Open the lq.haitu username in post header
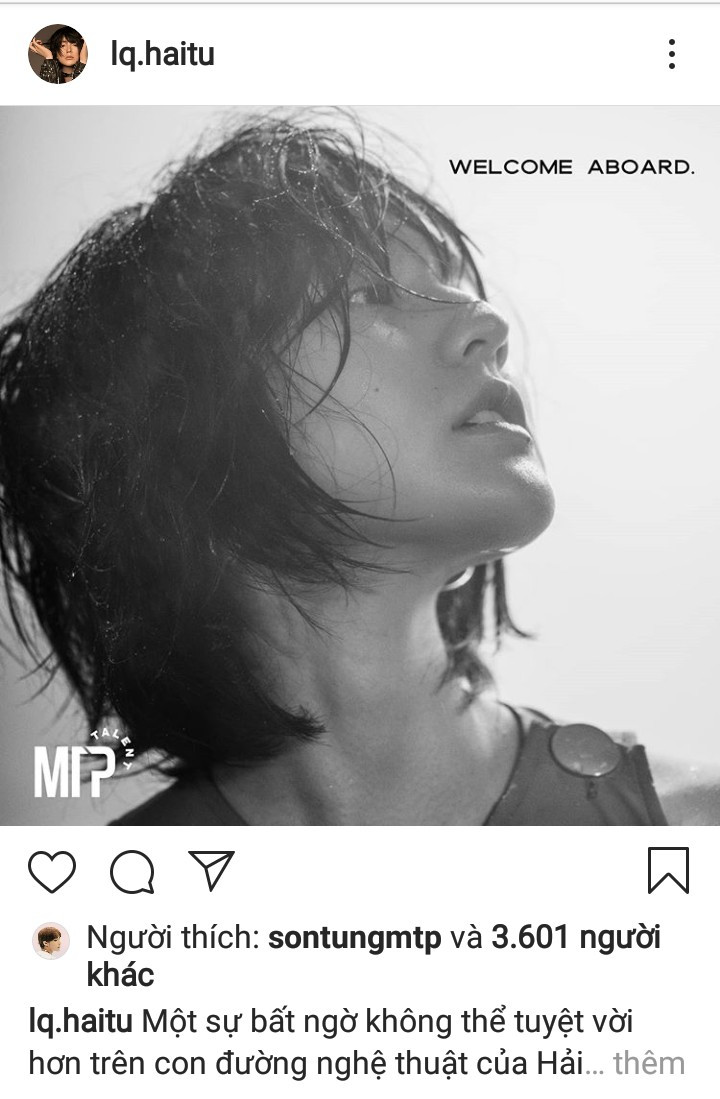The height and width of the screenshot is (1099, 720). click(x=162, y=54)
